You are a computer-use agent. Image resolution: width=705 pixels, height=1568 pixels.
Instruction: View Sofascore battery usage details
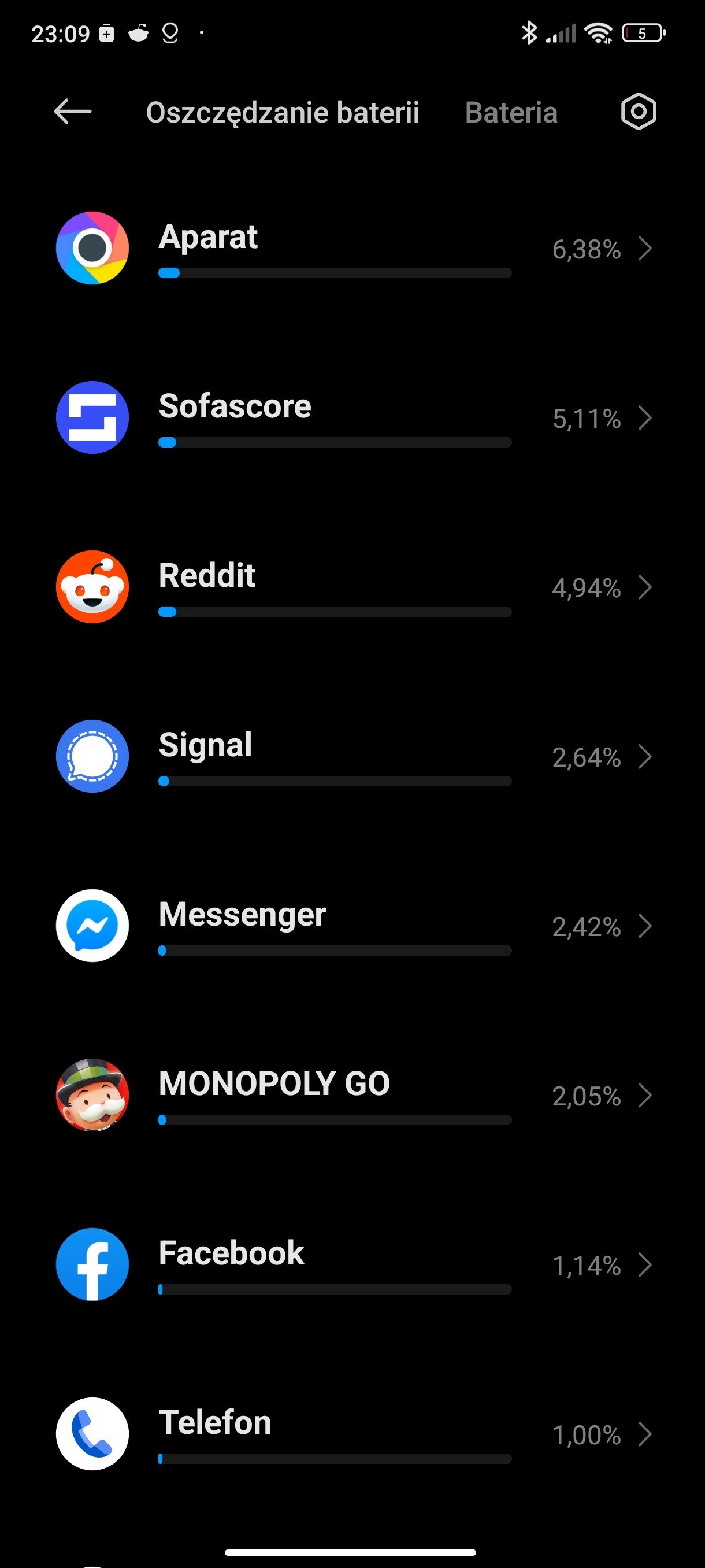coord(353,418)
